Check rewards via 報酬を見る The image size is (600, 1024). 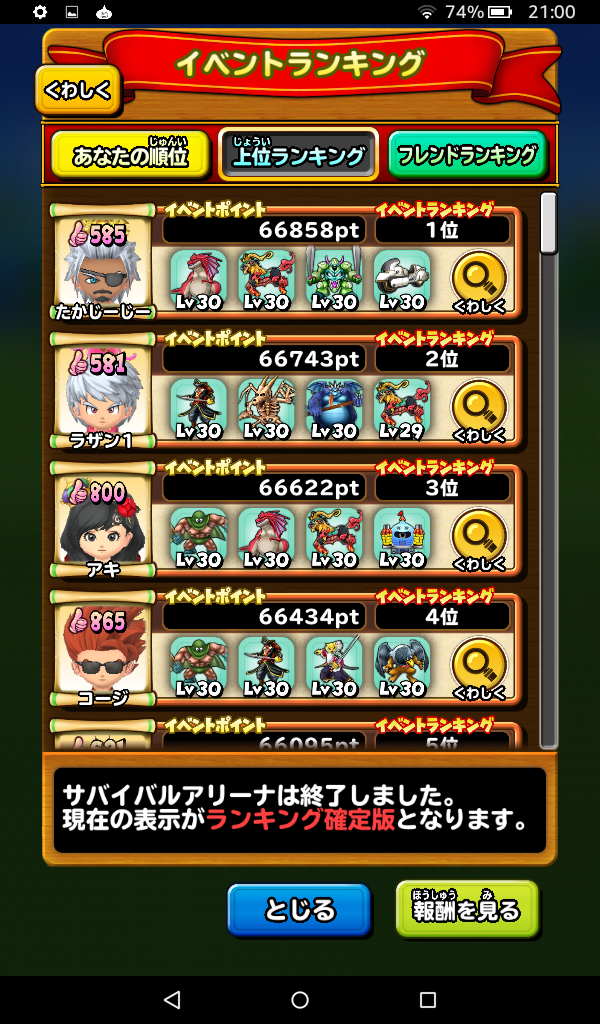pos(467,909)
